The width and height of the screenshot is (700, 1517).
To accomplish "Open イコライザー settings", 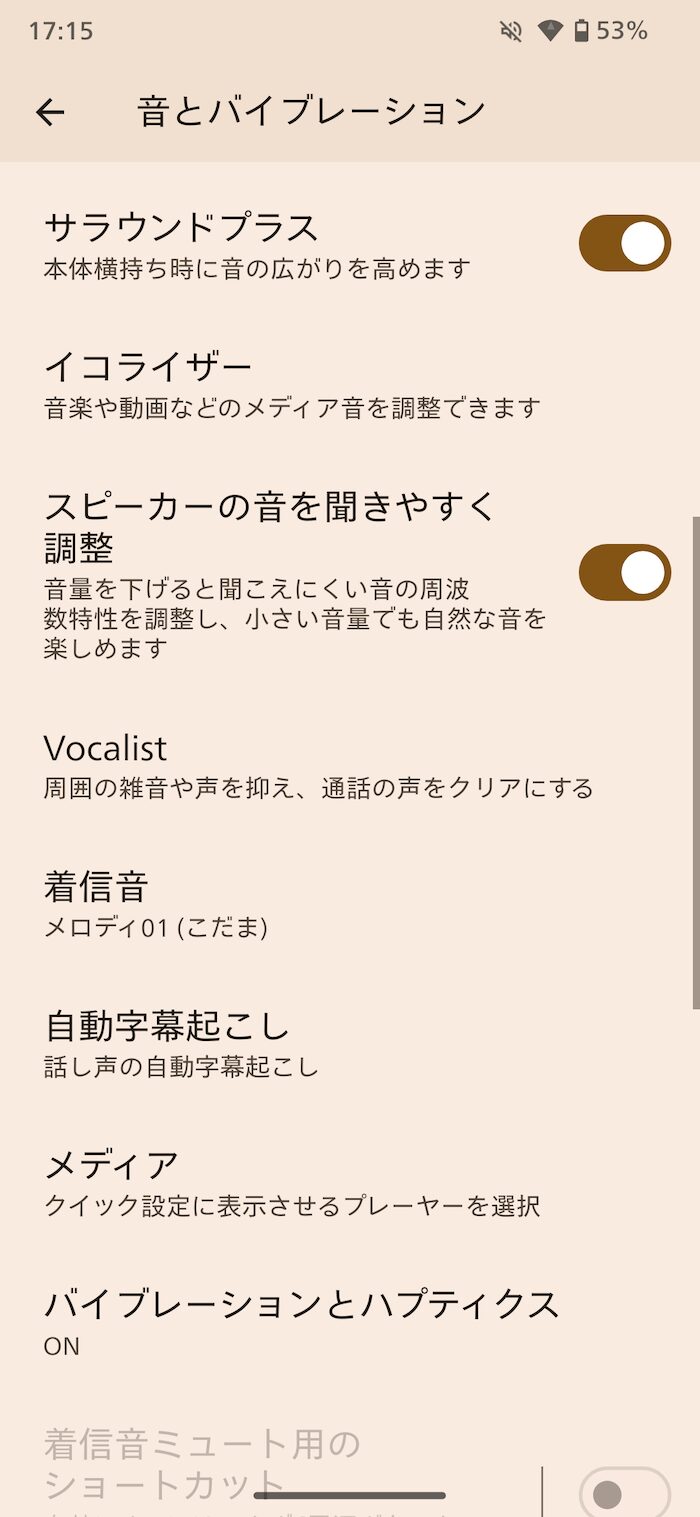I will (292, 386).
